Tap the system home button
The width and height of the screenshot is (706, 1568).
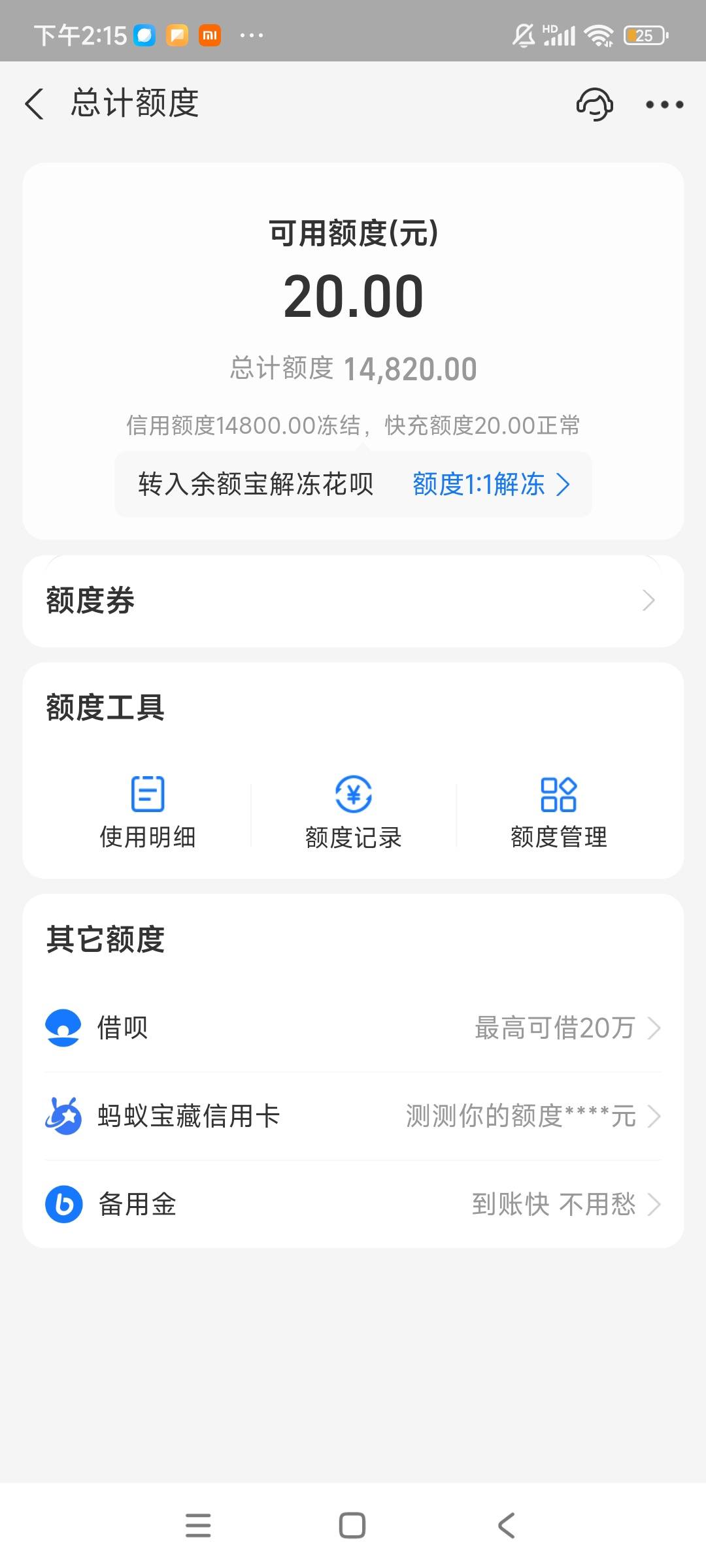352,1526
